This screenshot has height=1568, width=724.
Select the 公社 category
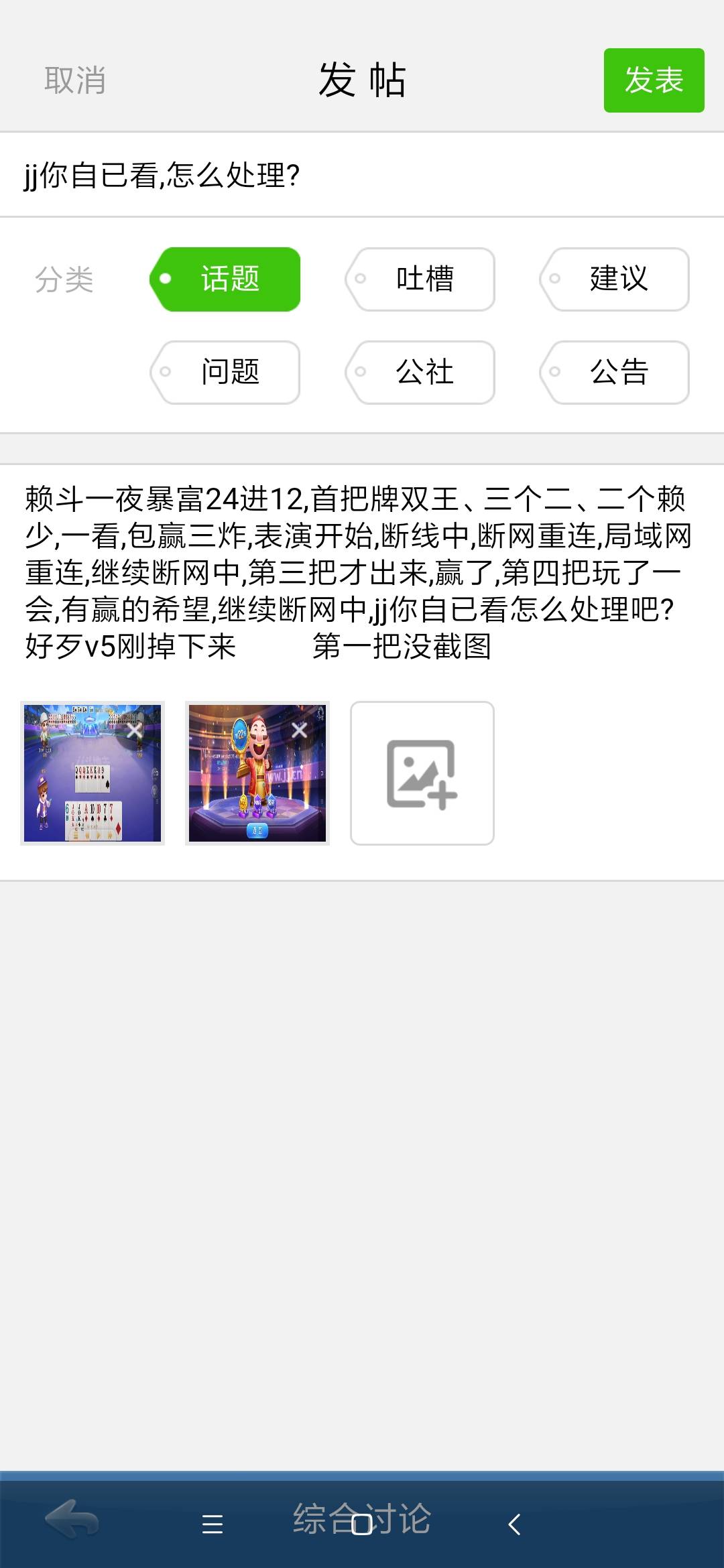pos(421,373)
